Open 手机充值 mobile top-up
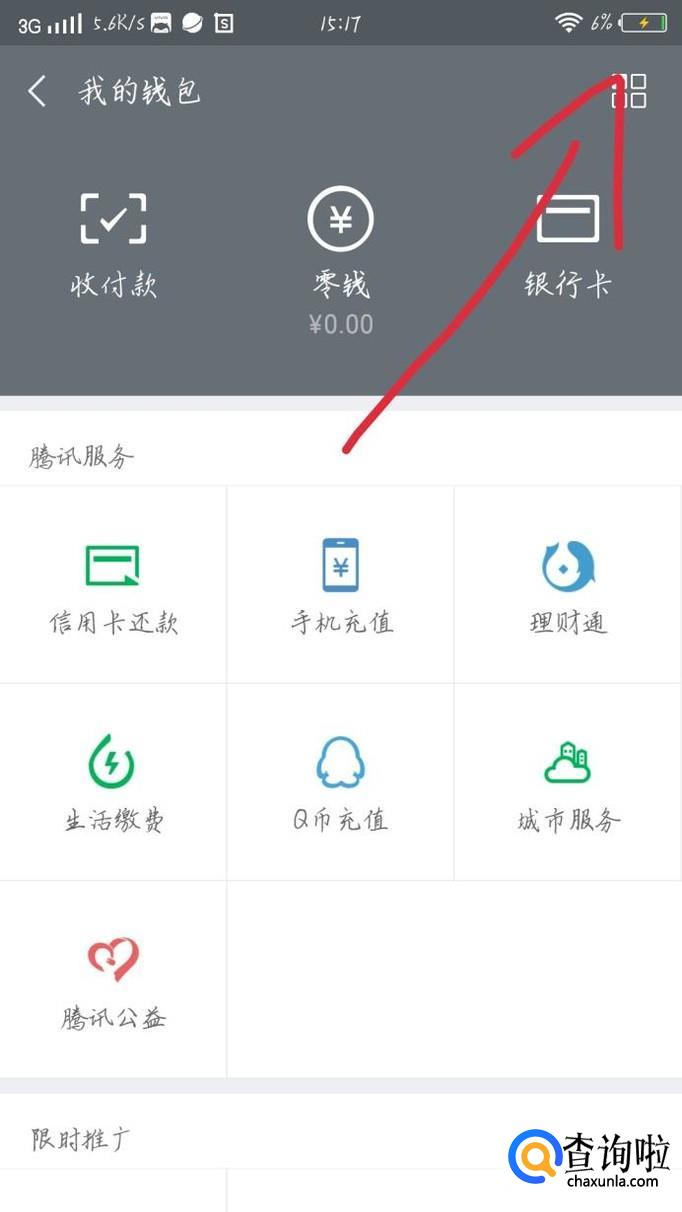The image size is (682, 1212). click(x=340, y=585)
